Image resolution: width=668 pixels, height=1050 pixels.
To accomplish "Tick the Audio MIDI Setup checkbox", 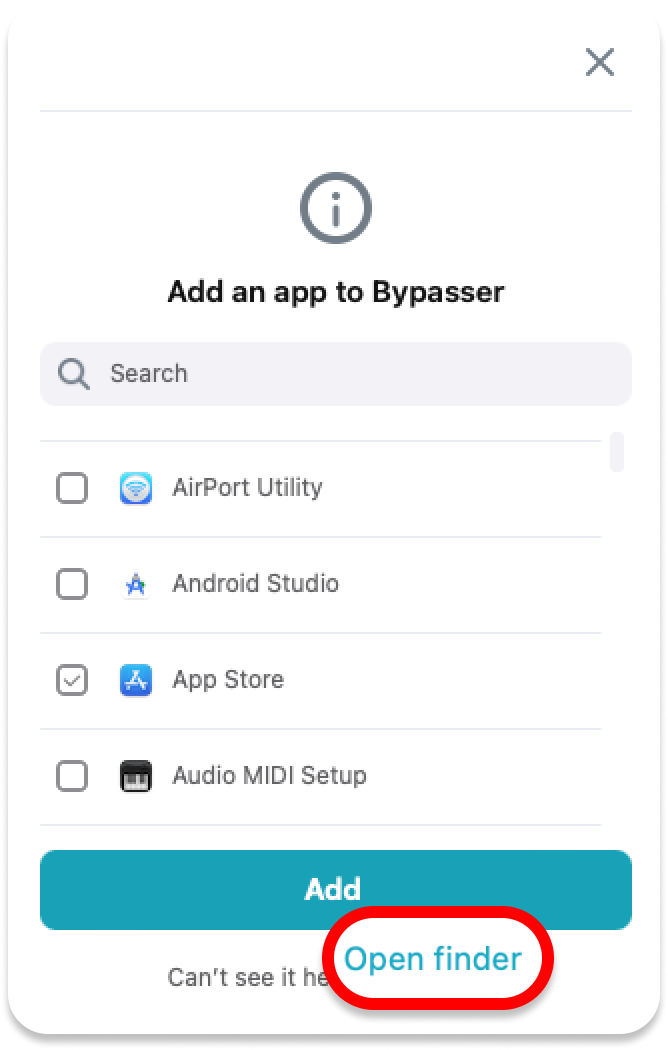I will tap(72, 776).
